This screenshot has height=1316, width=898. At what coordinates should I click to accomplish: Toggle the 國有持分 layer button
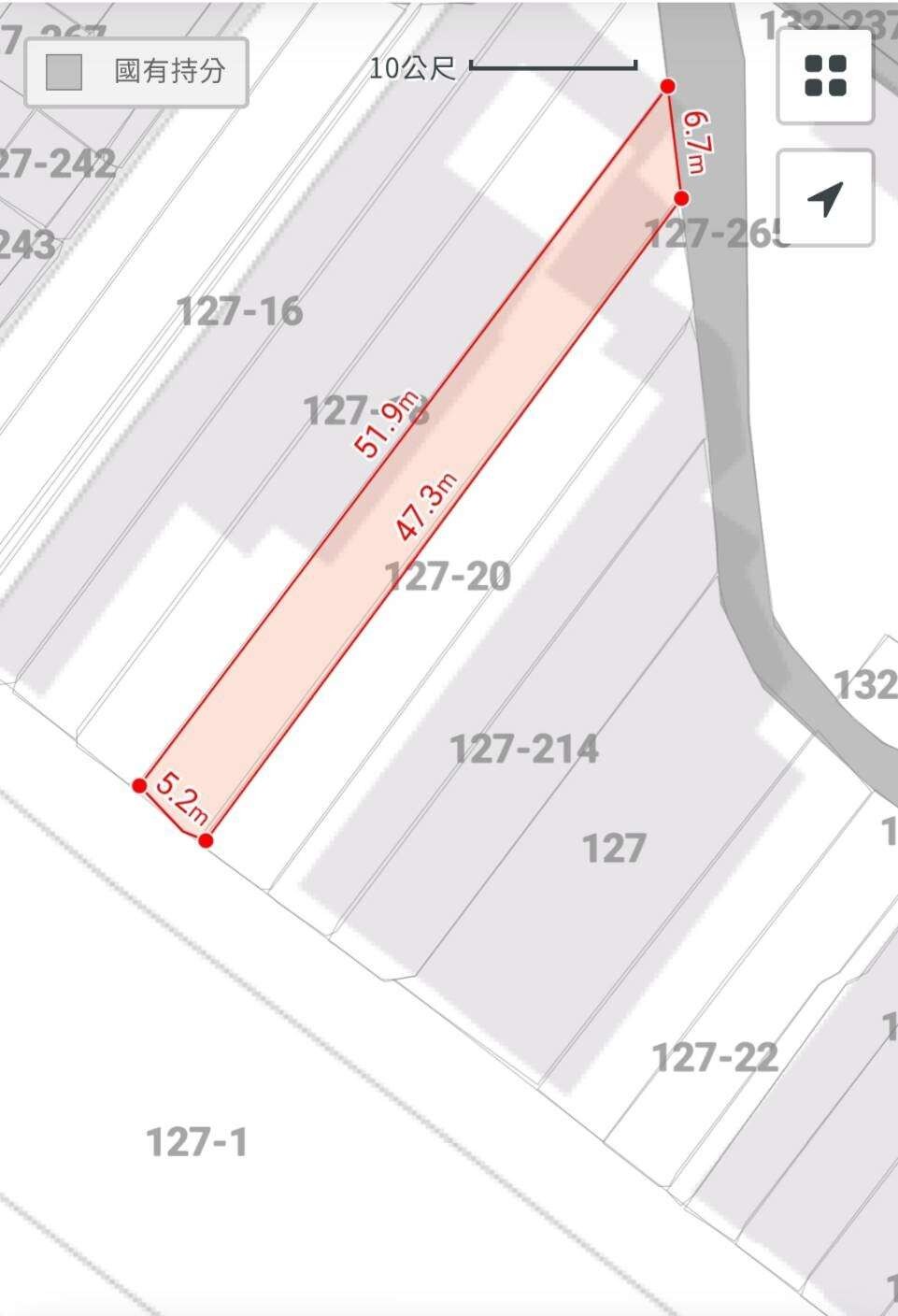tap(136, 72)
